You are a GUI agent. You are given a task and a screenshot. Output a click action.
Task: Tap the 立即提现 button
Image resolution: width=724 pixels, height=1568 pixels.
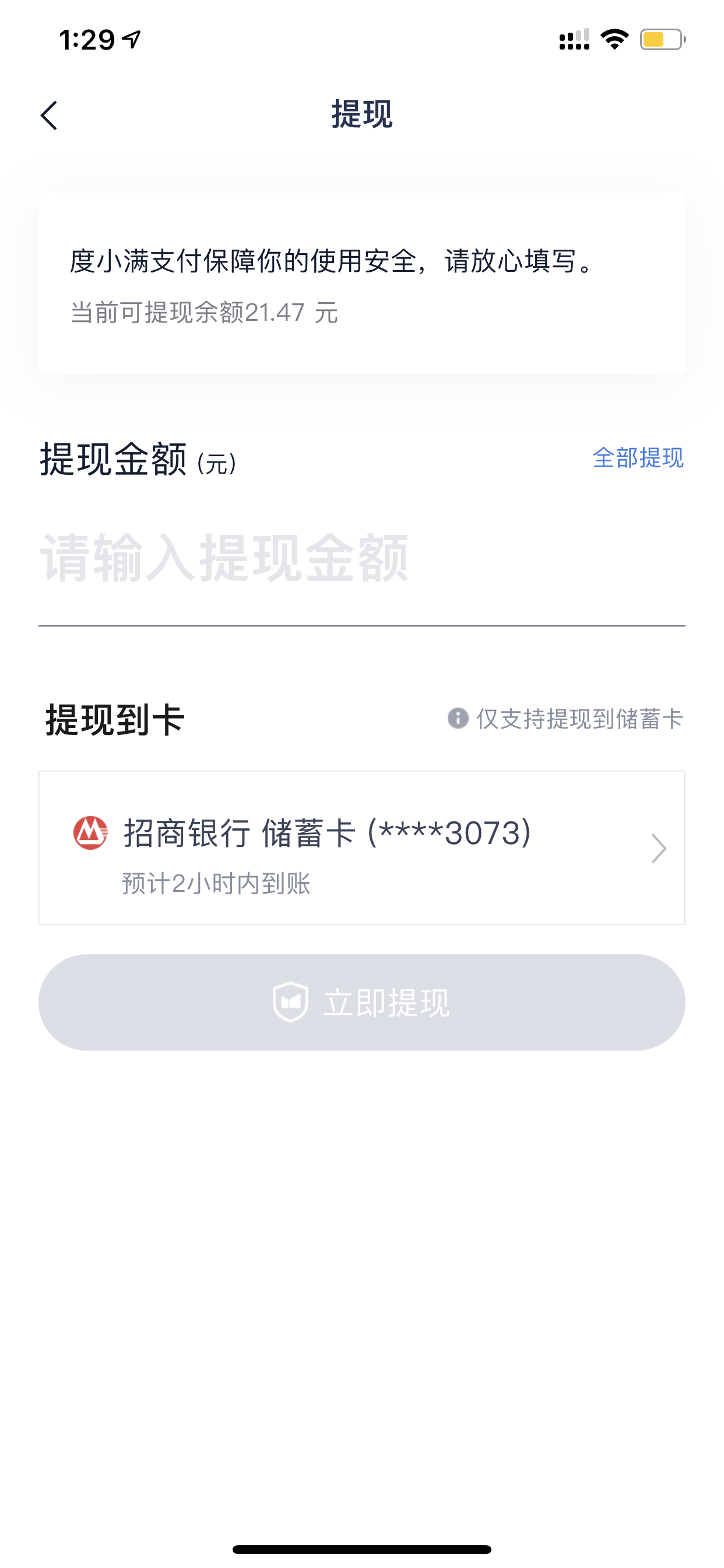tap(361, 1002)
